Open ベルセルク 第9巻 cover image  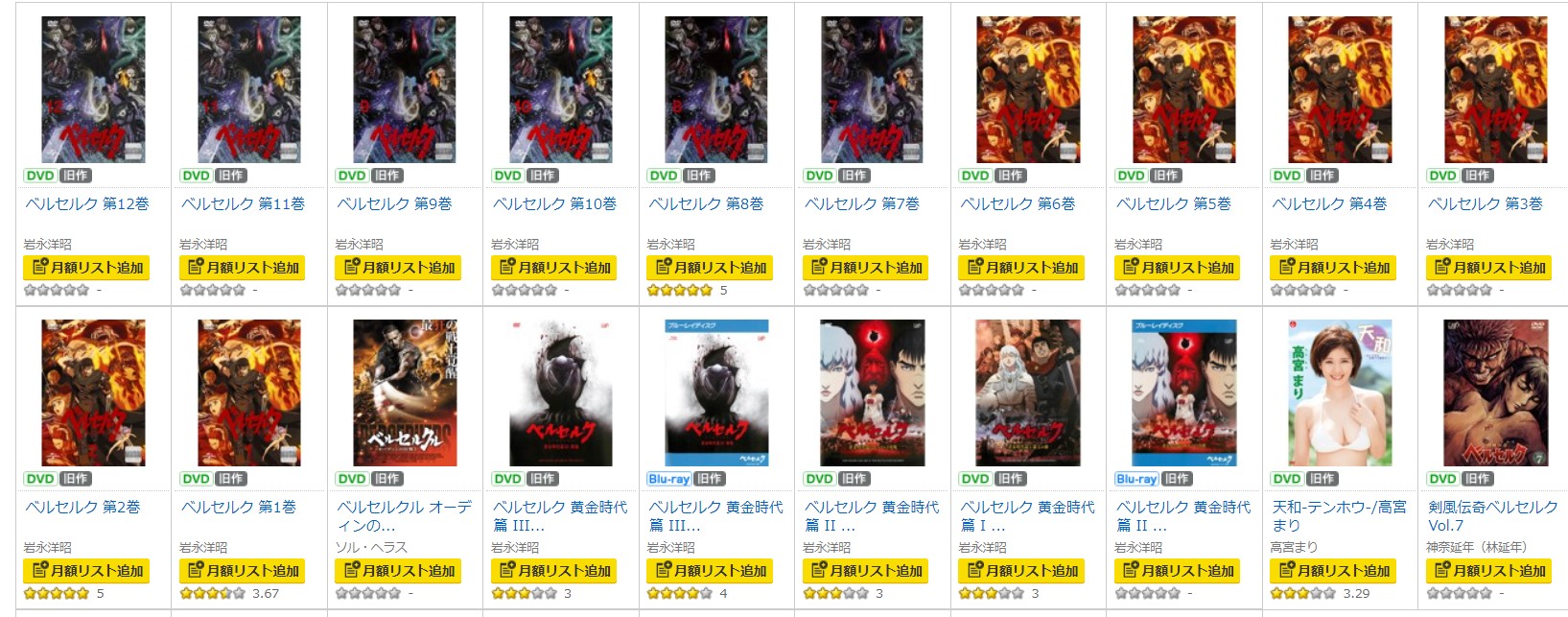point(405,89)
